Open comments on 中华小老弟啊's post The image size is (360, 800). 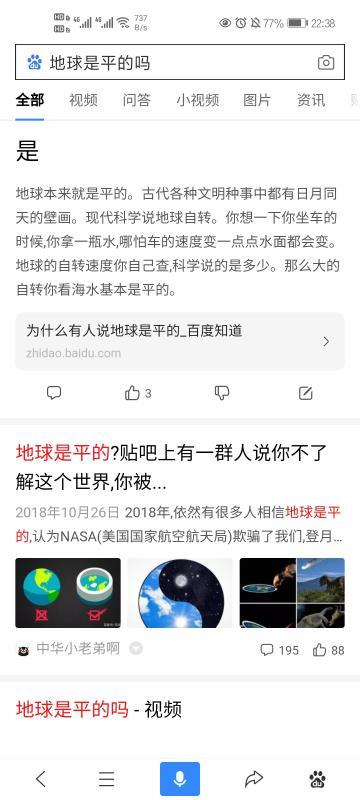(279, 650)
